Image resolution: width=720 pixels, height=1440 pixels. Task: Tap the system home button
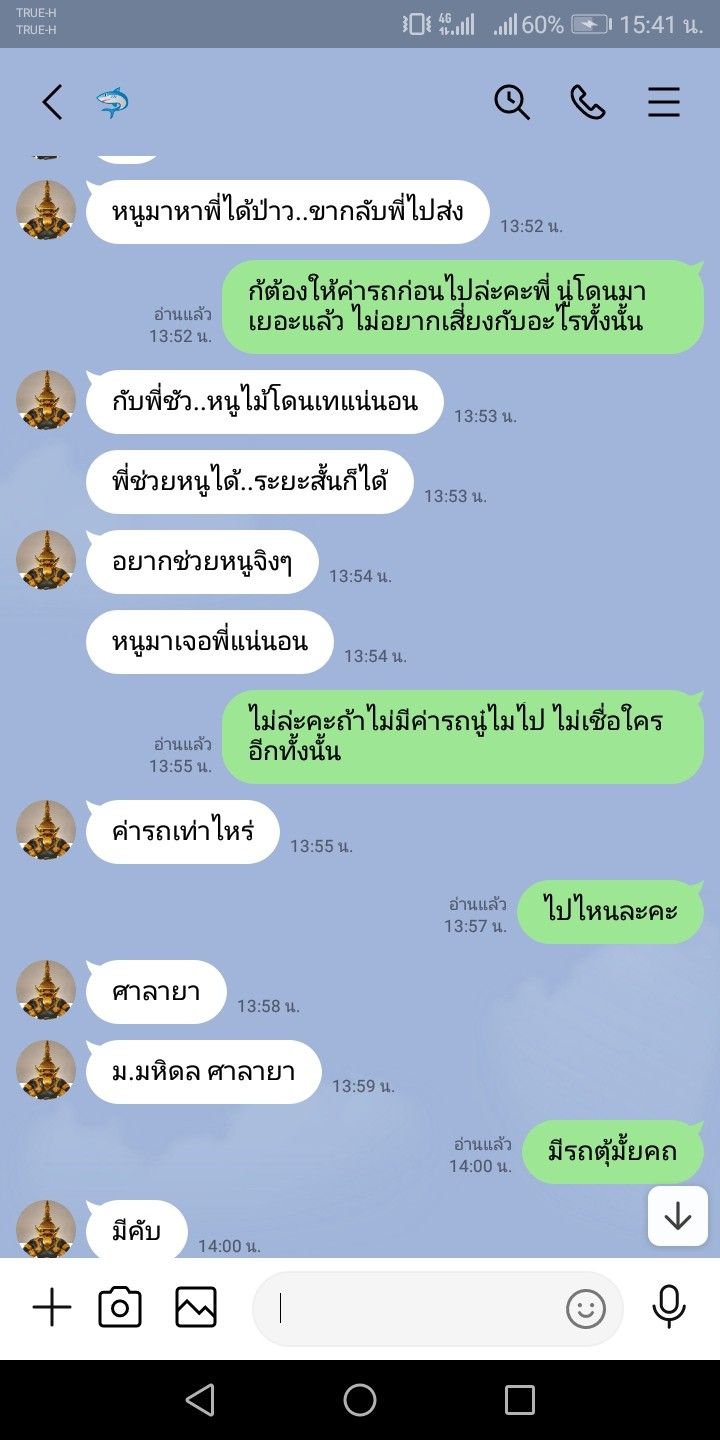point(360,1400)
